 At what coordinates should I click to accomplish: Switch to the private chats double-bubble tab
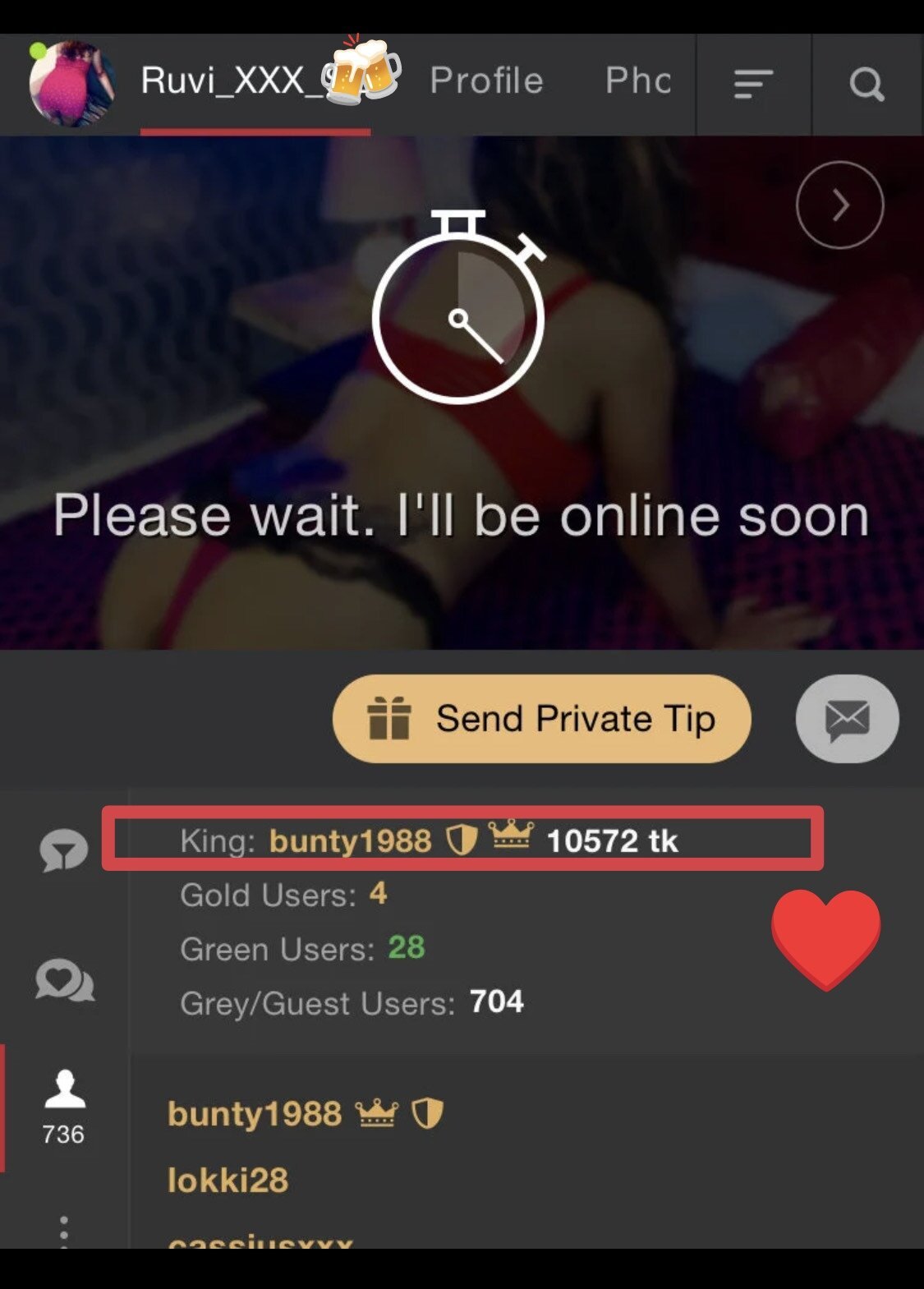pos(64,981)
